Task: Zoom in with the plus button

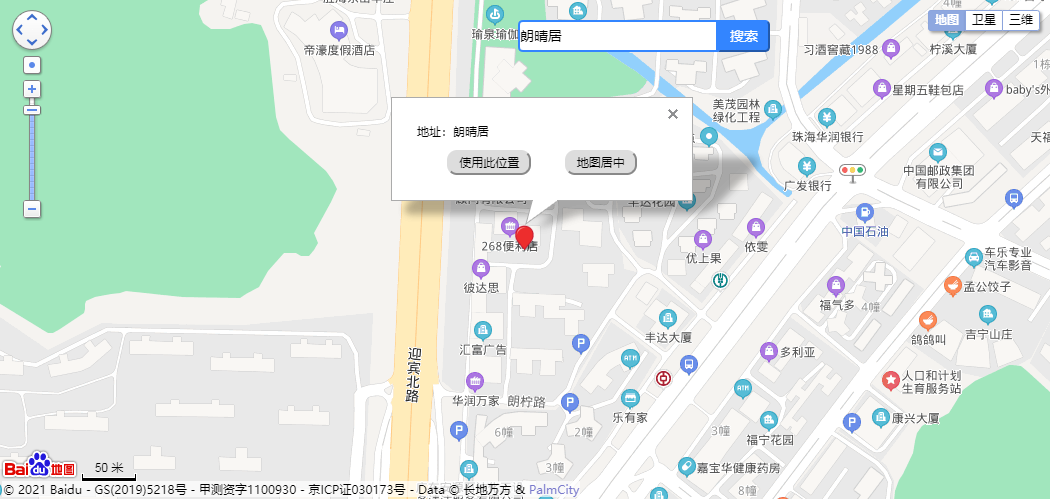Action: pyautogui.click(x=32, y=89)
